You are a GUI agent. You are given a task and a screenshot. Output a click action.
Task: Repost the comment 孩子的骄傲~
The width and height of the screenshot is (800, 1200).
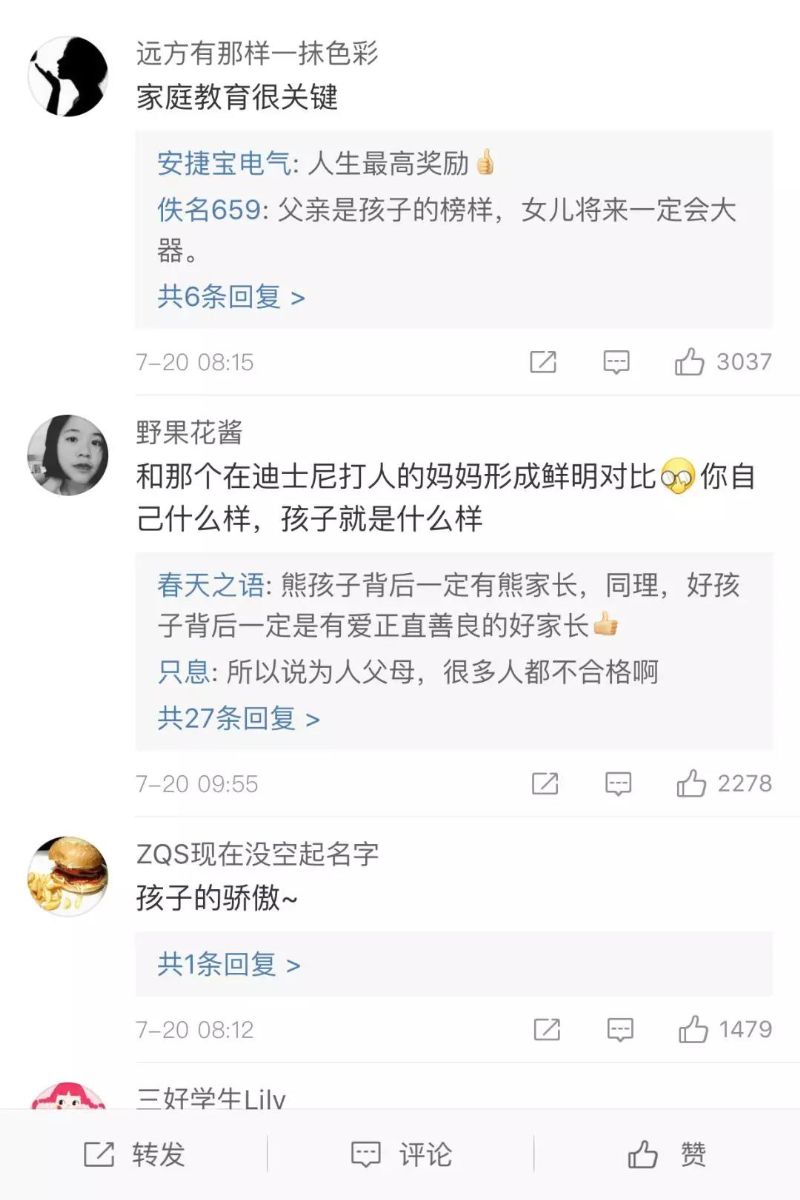click(x=547, y=1029)
